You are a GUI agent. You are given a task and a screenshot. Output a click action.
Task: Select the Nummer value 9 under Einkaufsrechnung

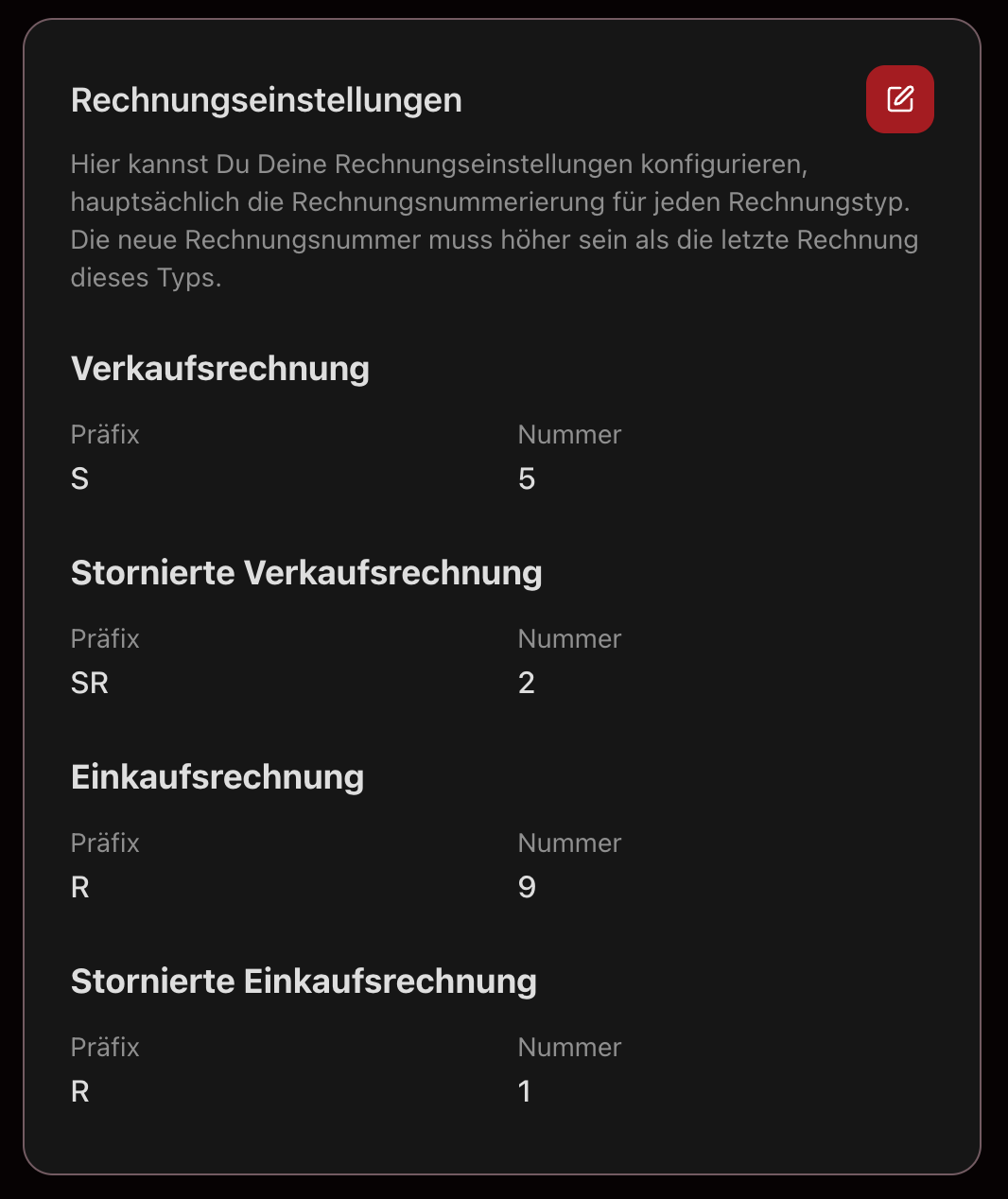(x=527, y=887)
